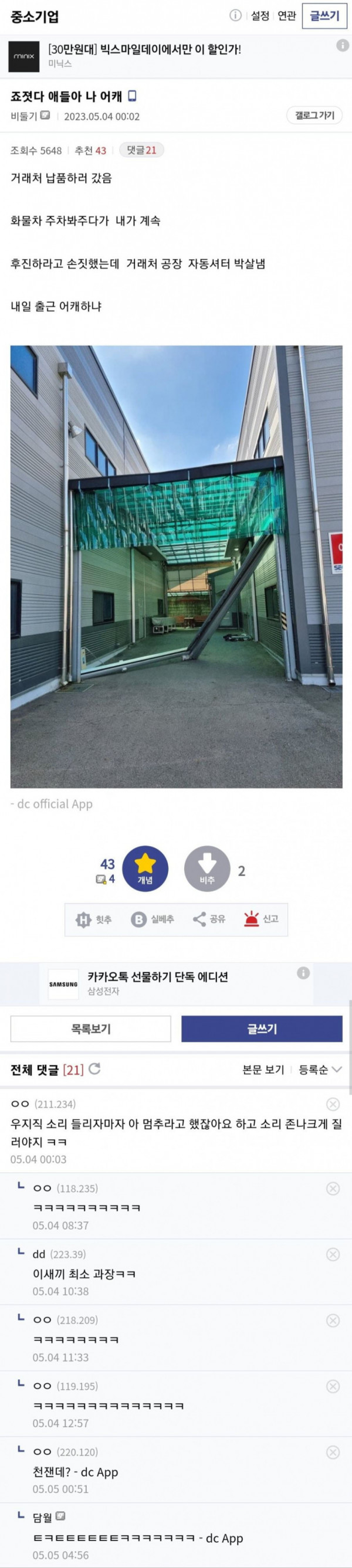Delete the comment from ㅇㅇ (211.234)
Image resolution: width=352 pixels, height=1568 pixels.
point(333,1104)
